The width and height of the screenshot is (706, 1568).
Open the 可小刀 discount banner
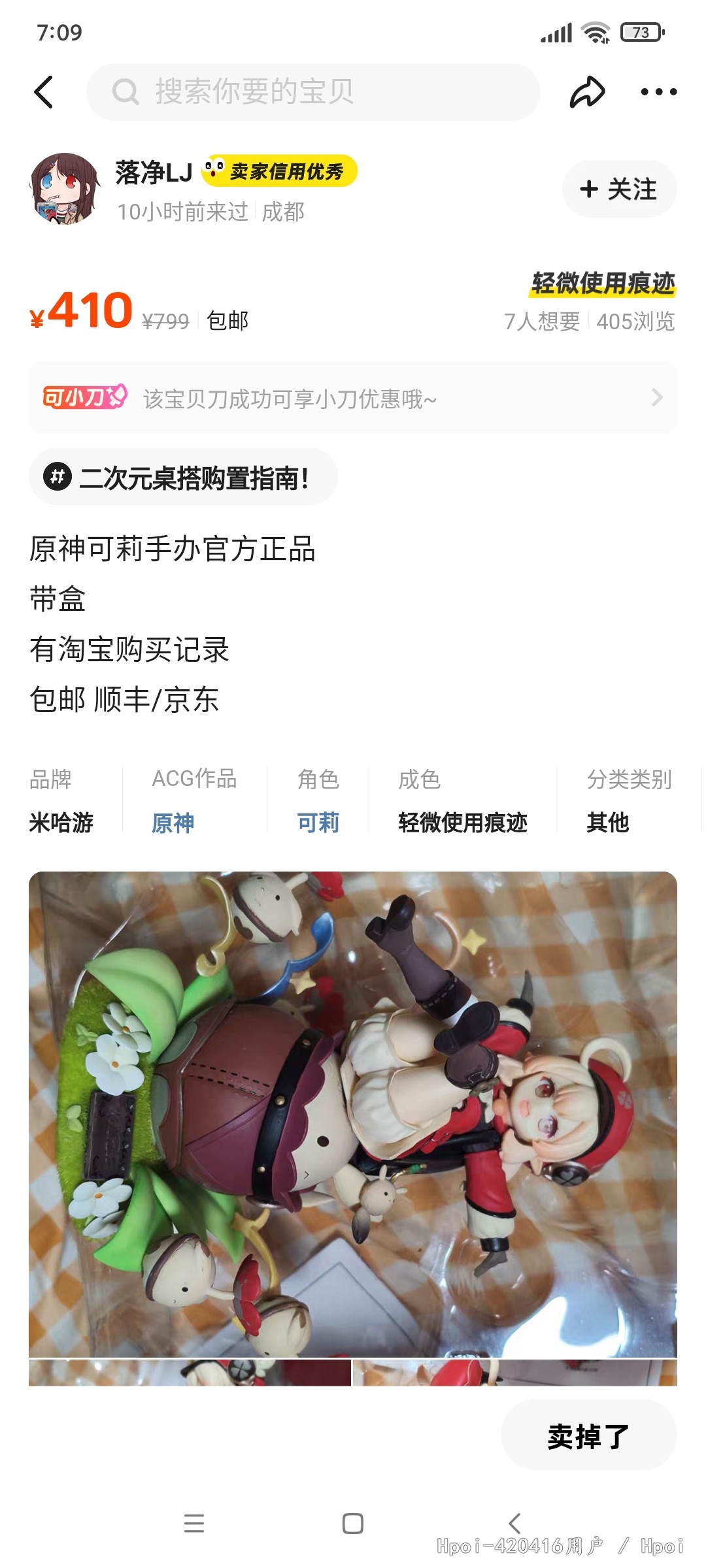(x=353, y=397)
